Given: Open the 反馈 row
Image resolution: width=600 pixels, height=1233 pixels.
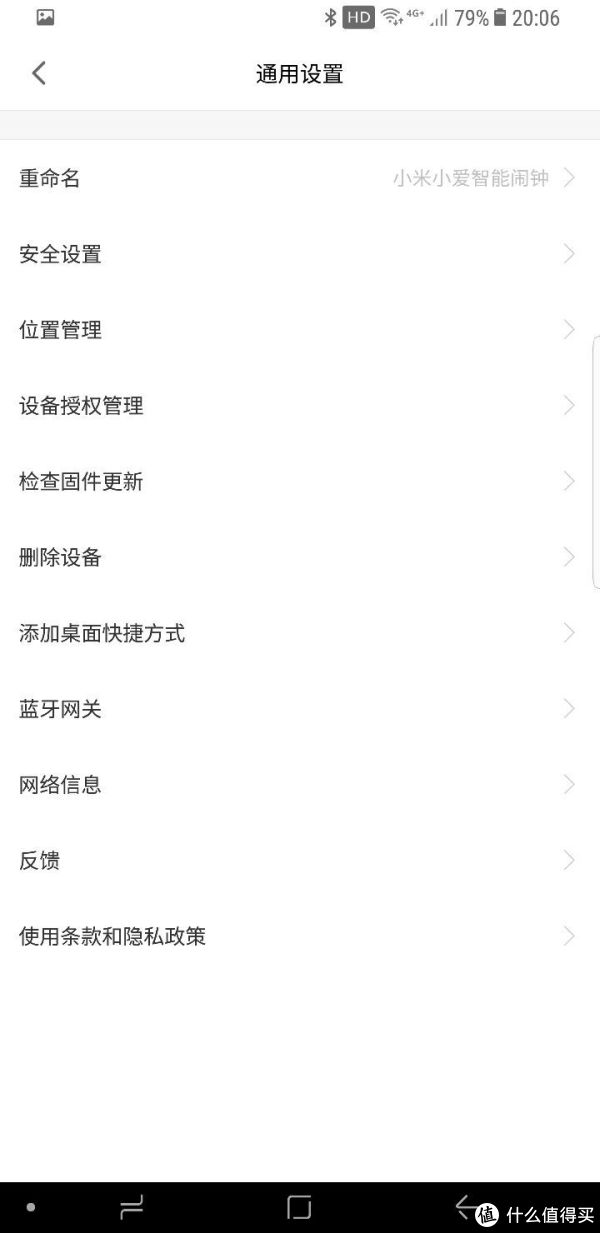Looking at the screenshot, I should click(x=300, y=860).
